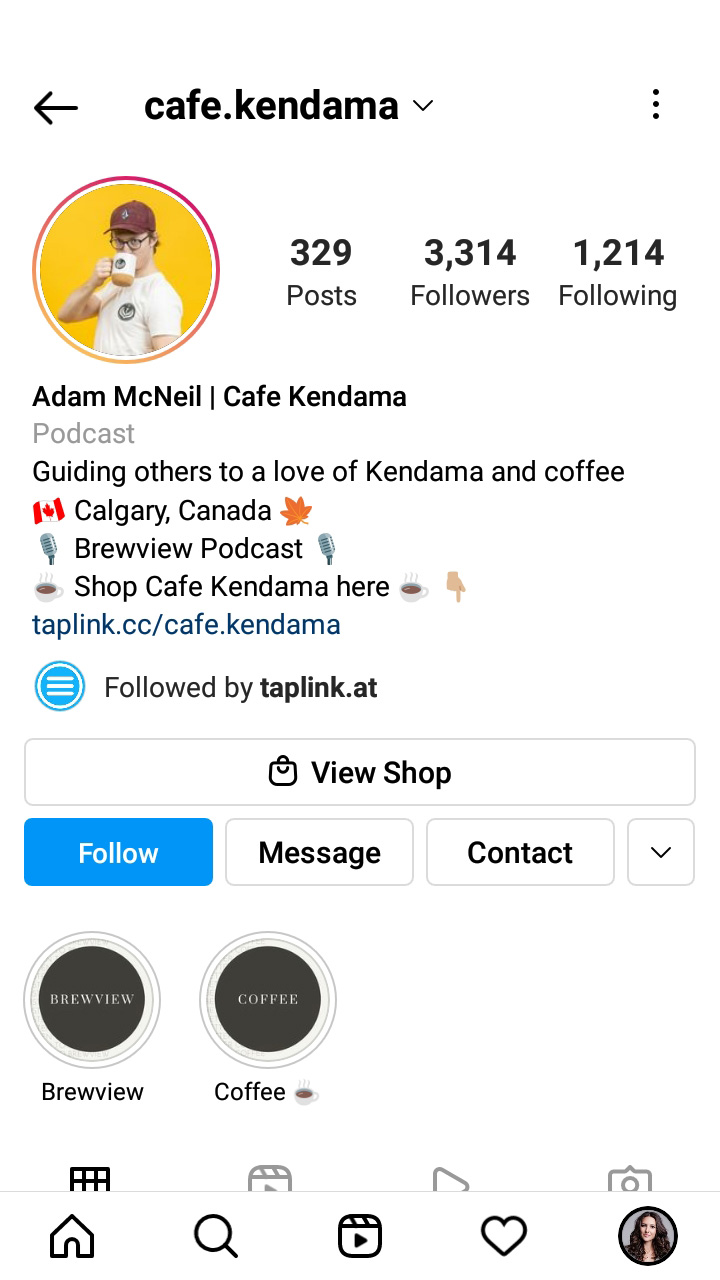Open the three-dot overflow menu
The image size is (720, 1280).
tap(655, 104)
